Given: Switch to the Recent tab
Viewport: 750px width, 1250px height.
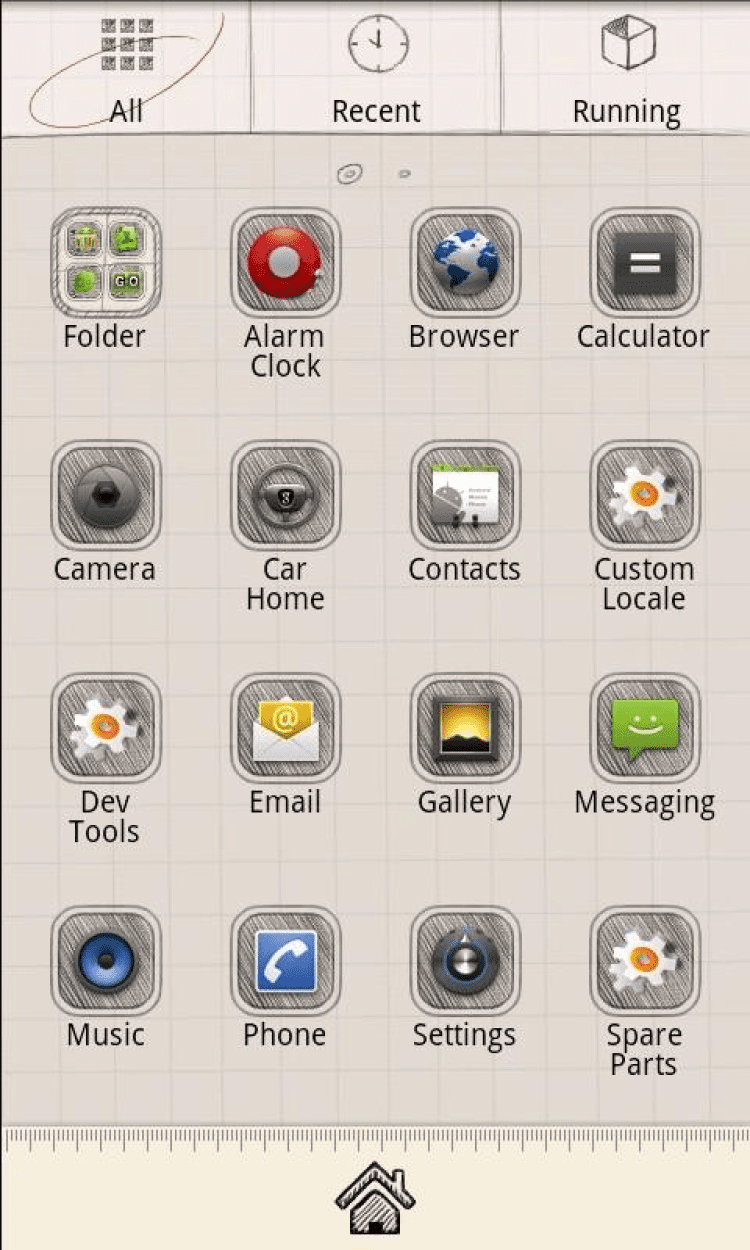Looking at the screenshot, I should coord(376,68).
